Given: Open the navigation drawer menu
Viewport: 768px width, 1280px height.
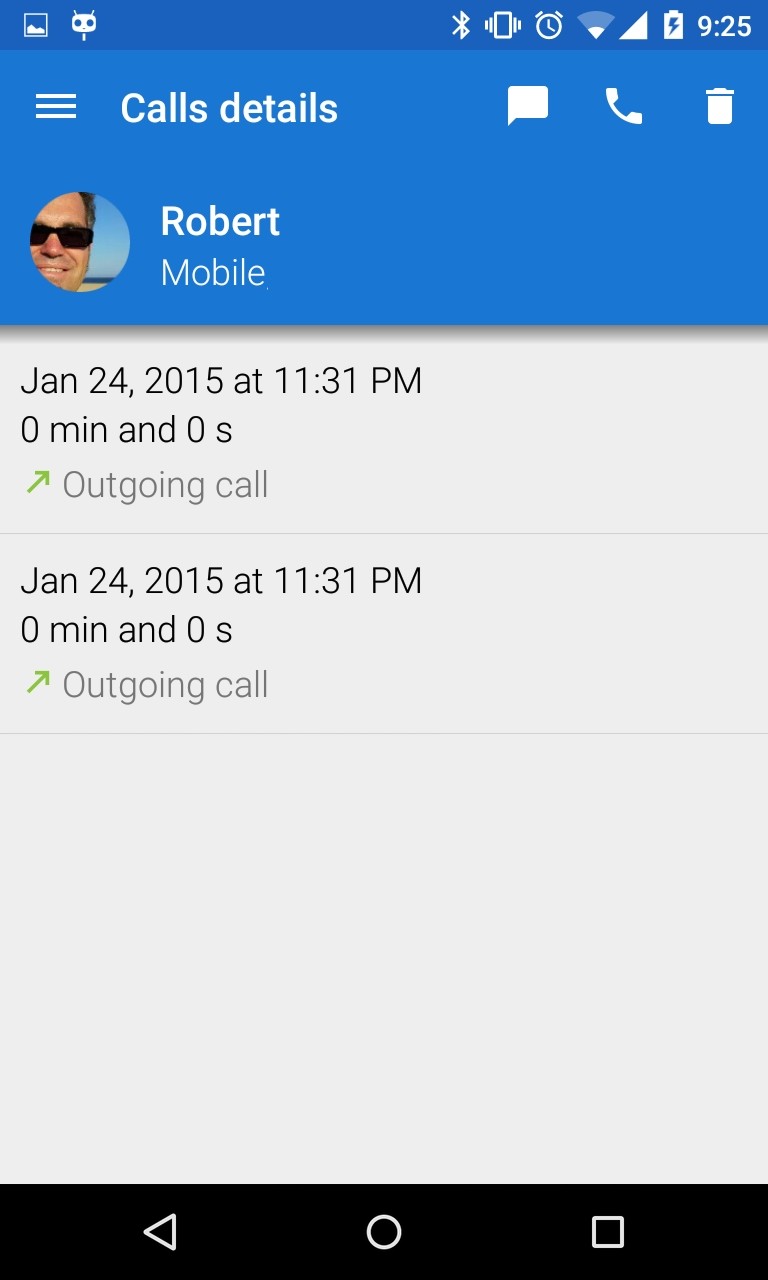Looking at the screenshot, I should coord(56,107).
